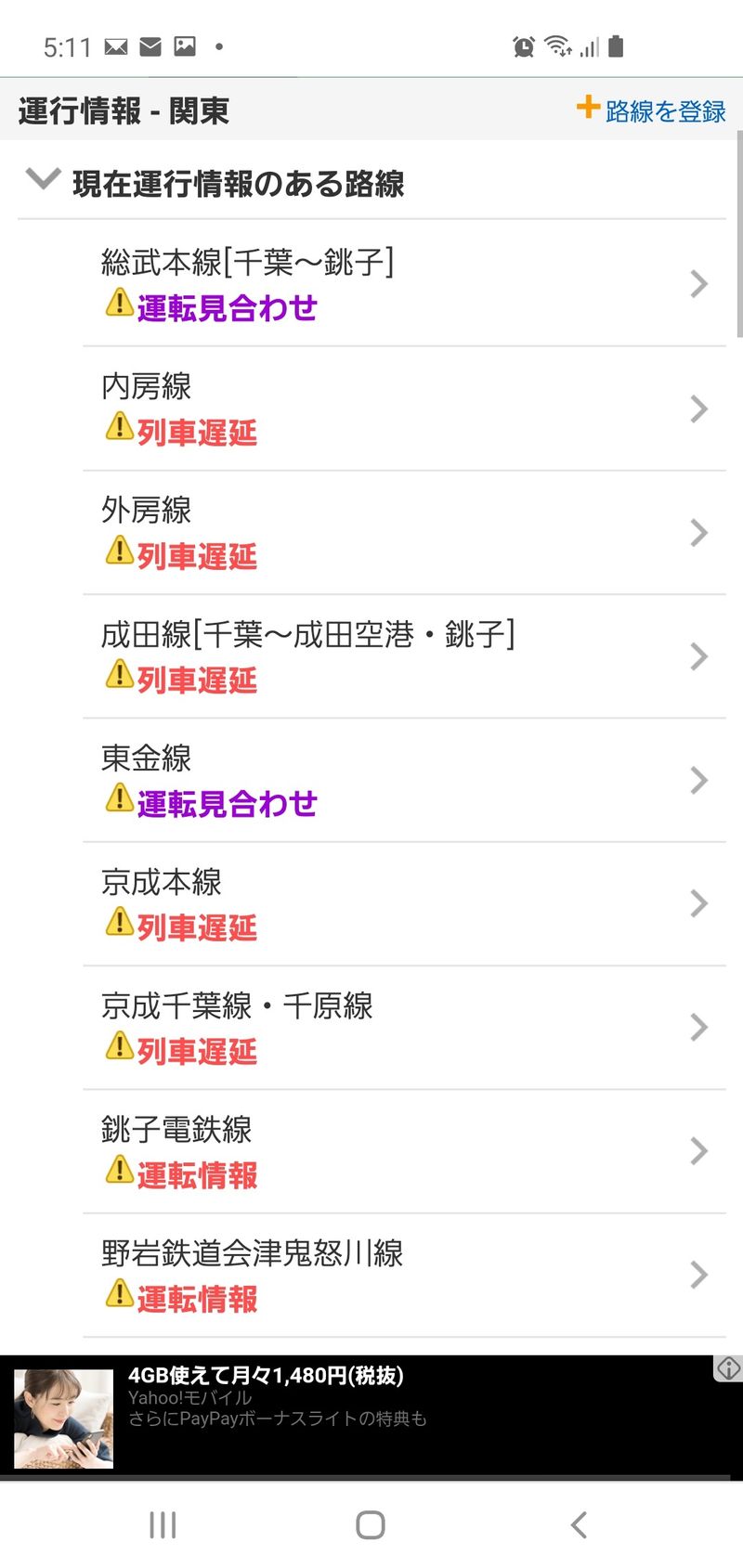
Task: Tap the 路線を登録 link
Action: click(x=652, y=110)
